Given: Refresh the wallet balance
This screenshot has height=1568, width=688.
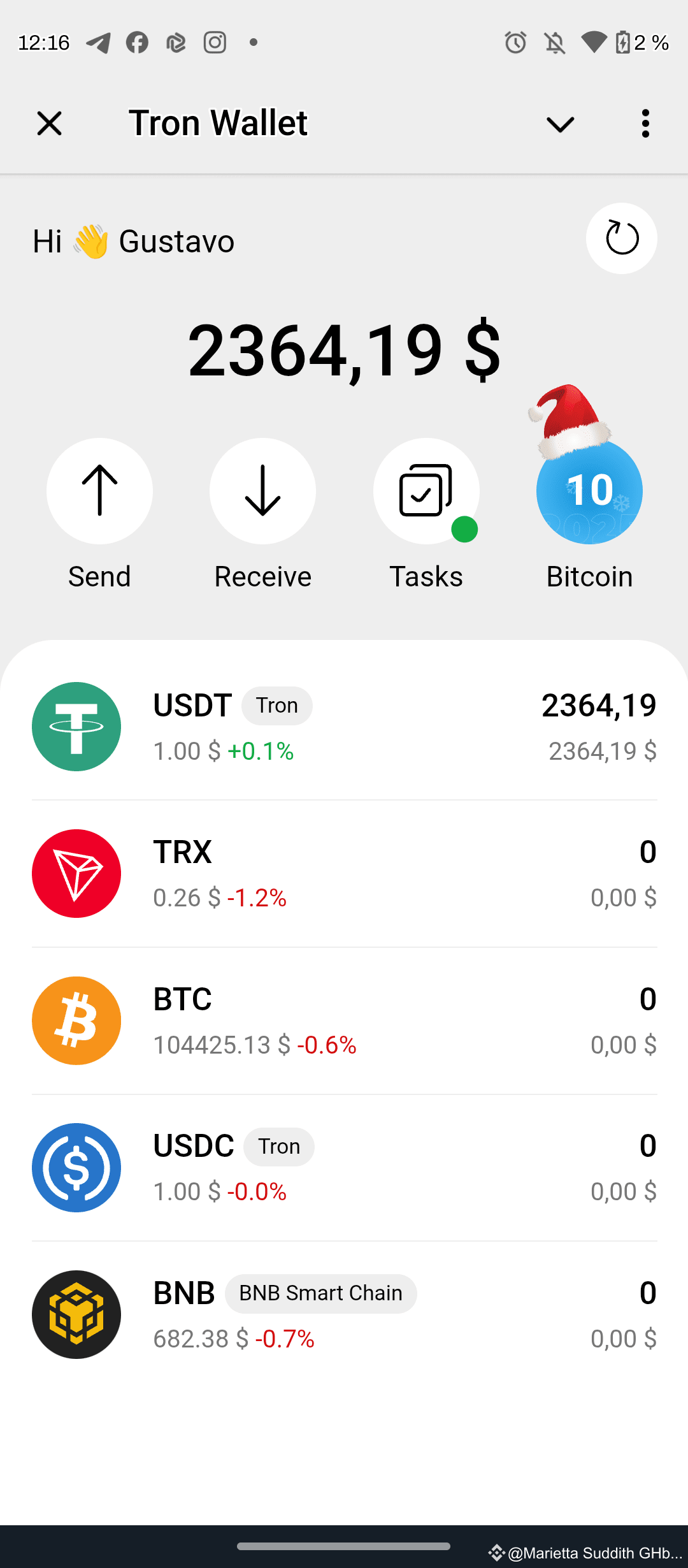Looking at the screenshot, I should [621, 238].
